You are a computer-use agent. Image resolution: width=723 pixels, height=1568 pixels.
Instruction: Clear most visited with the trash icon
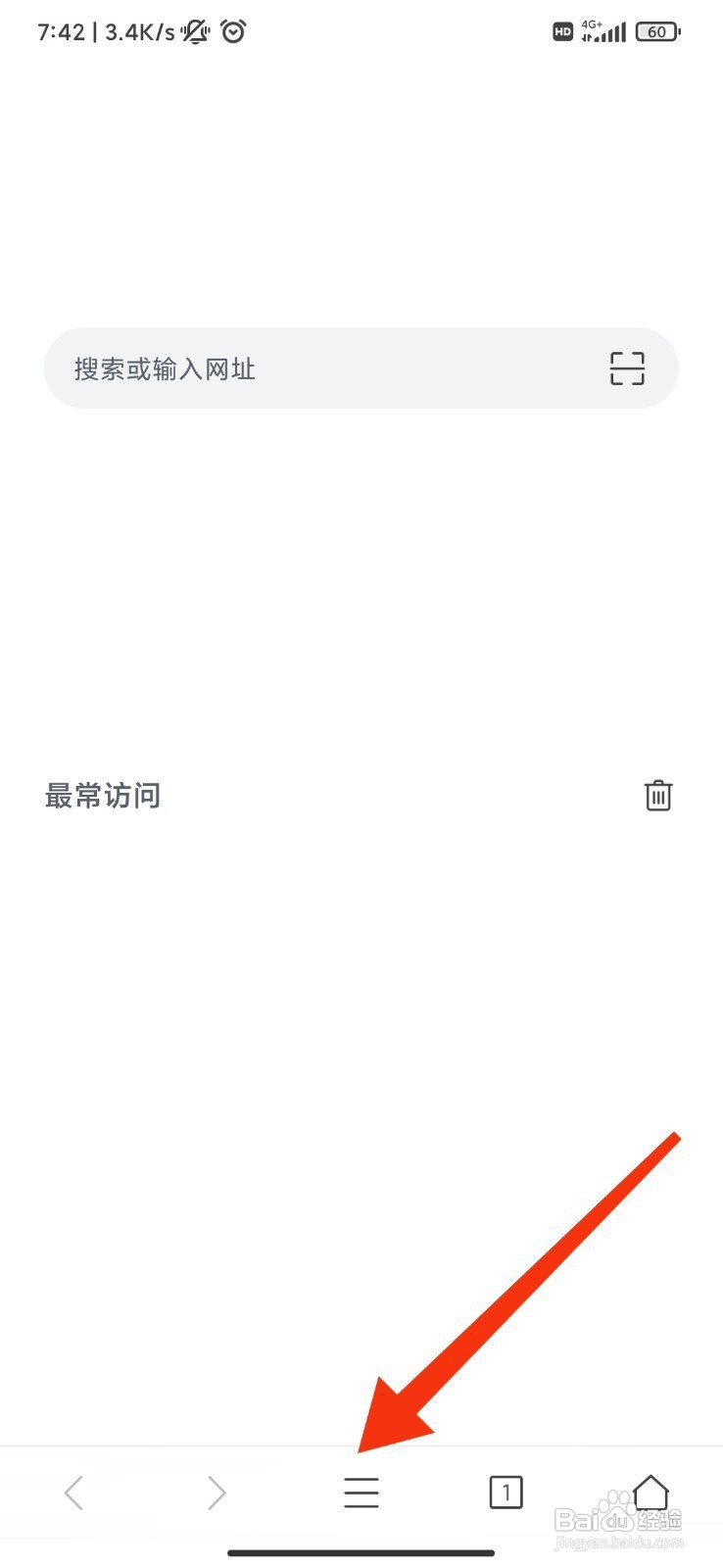point(658,795)
